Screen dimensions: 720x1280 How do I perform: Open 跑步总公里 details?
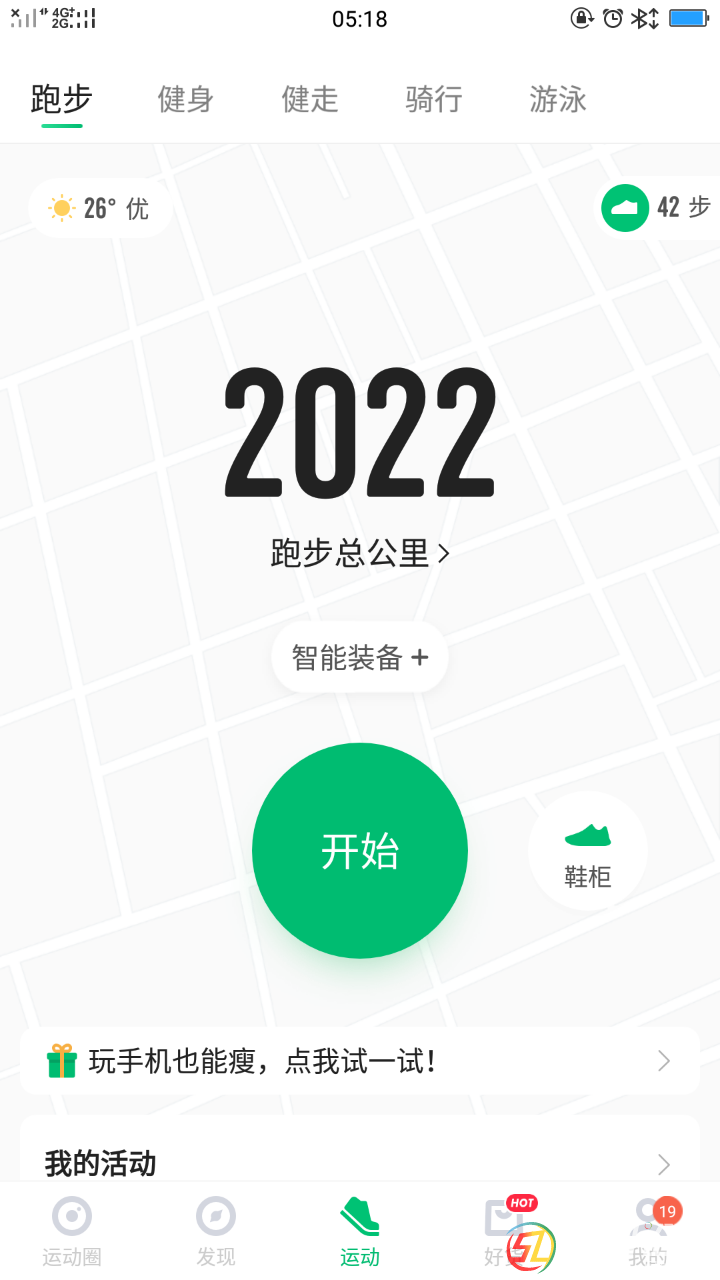click(360, 553)
